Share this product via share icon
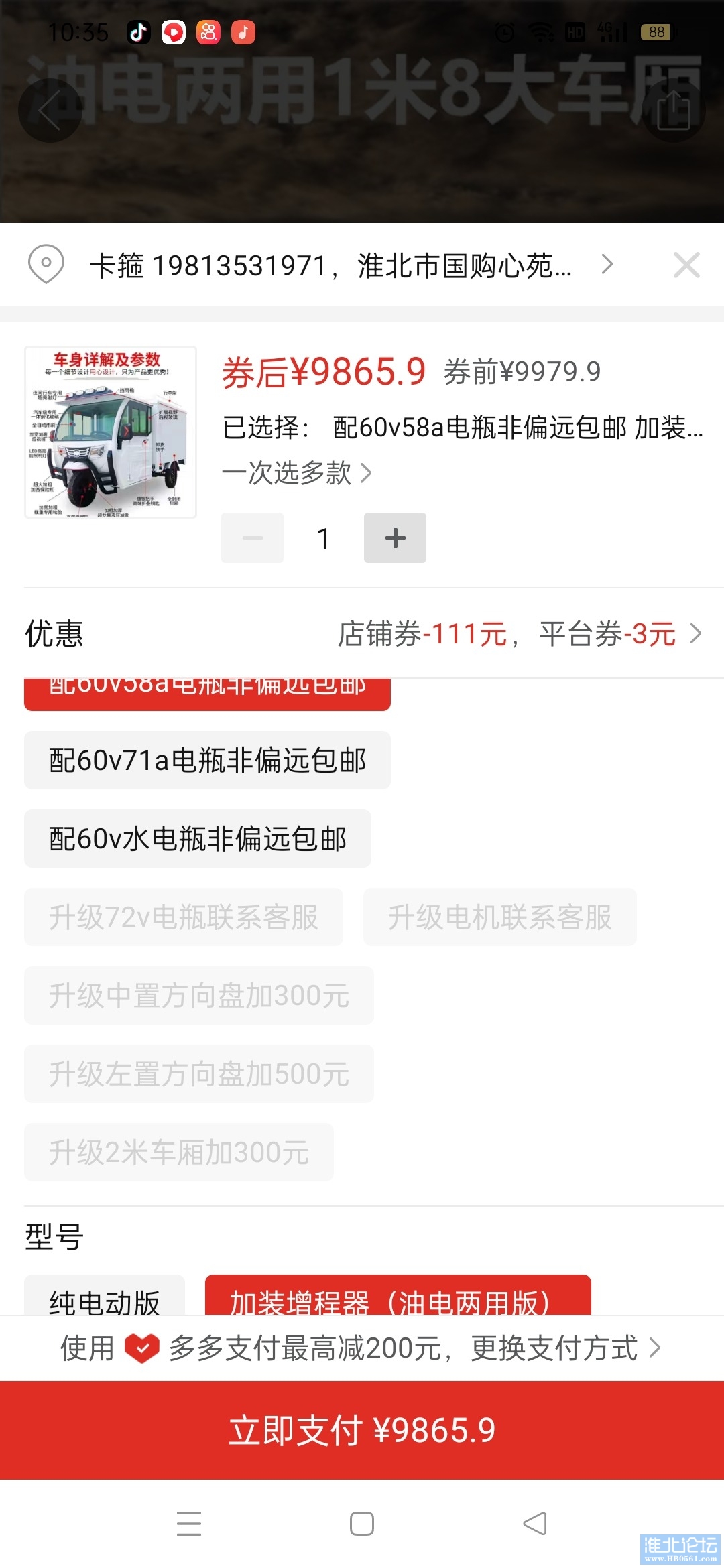The width and height of the screenshot is (724, 1568). pos(673,111)
